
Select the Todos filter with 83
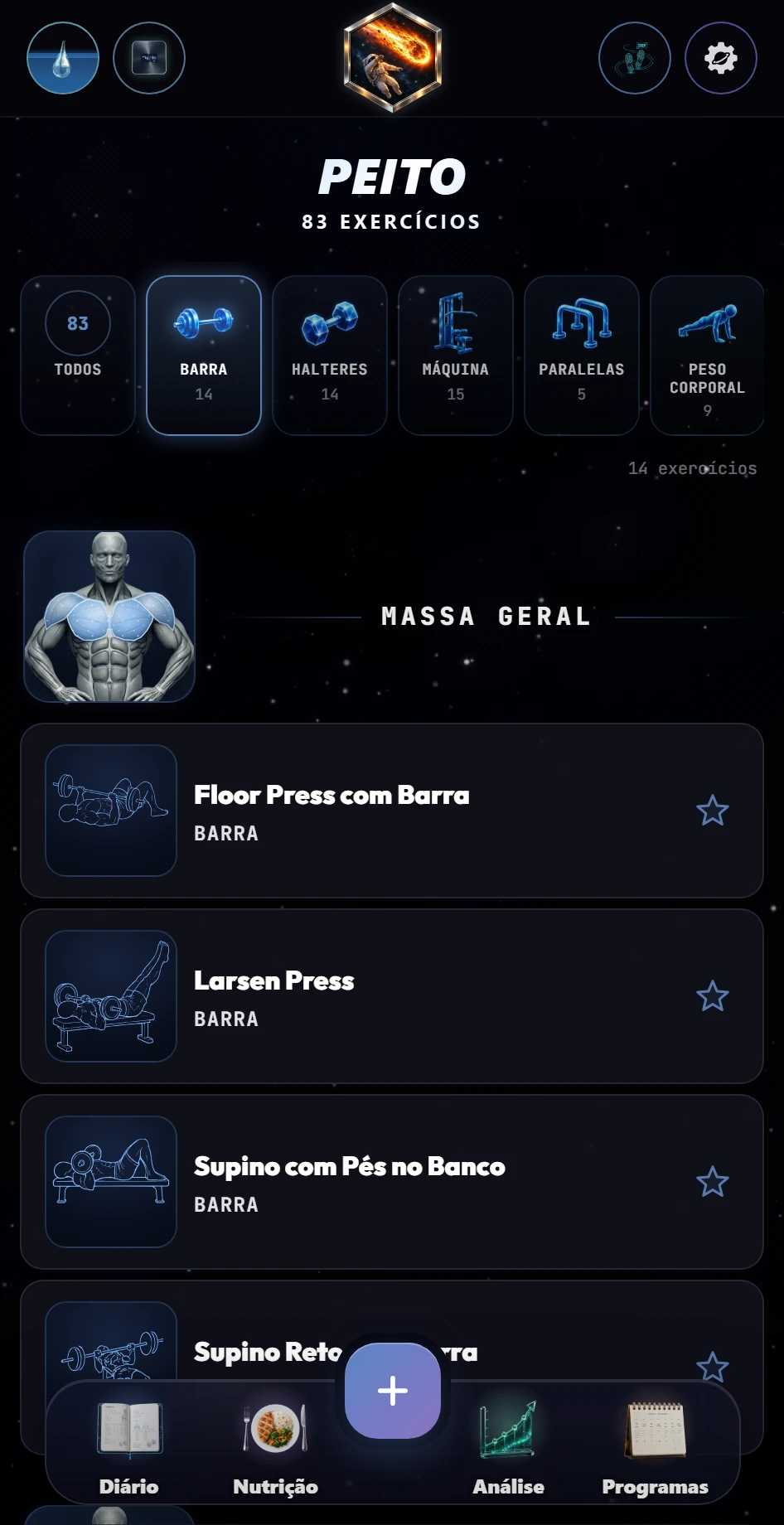click(78, 356)
